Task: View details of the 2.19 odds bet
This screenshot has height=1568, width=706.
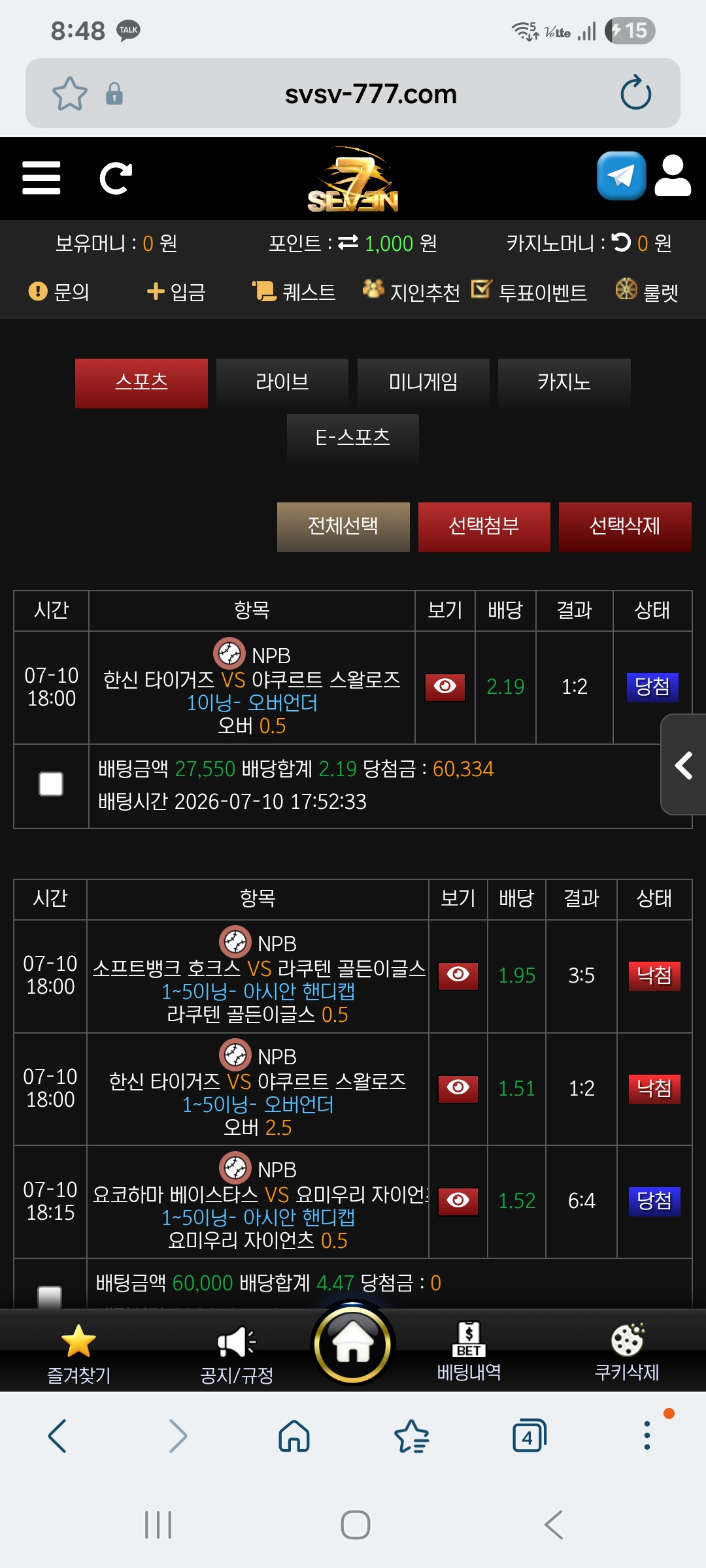Action: click(445, 687)
